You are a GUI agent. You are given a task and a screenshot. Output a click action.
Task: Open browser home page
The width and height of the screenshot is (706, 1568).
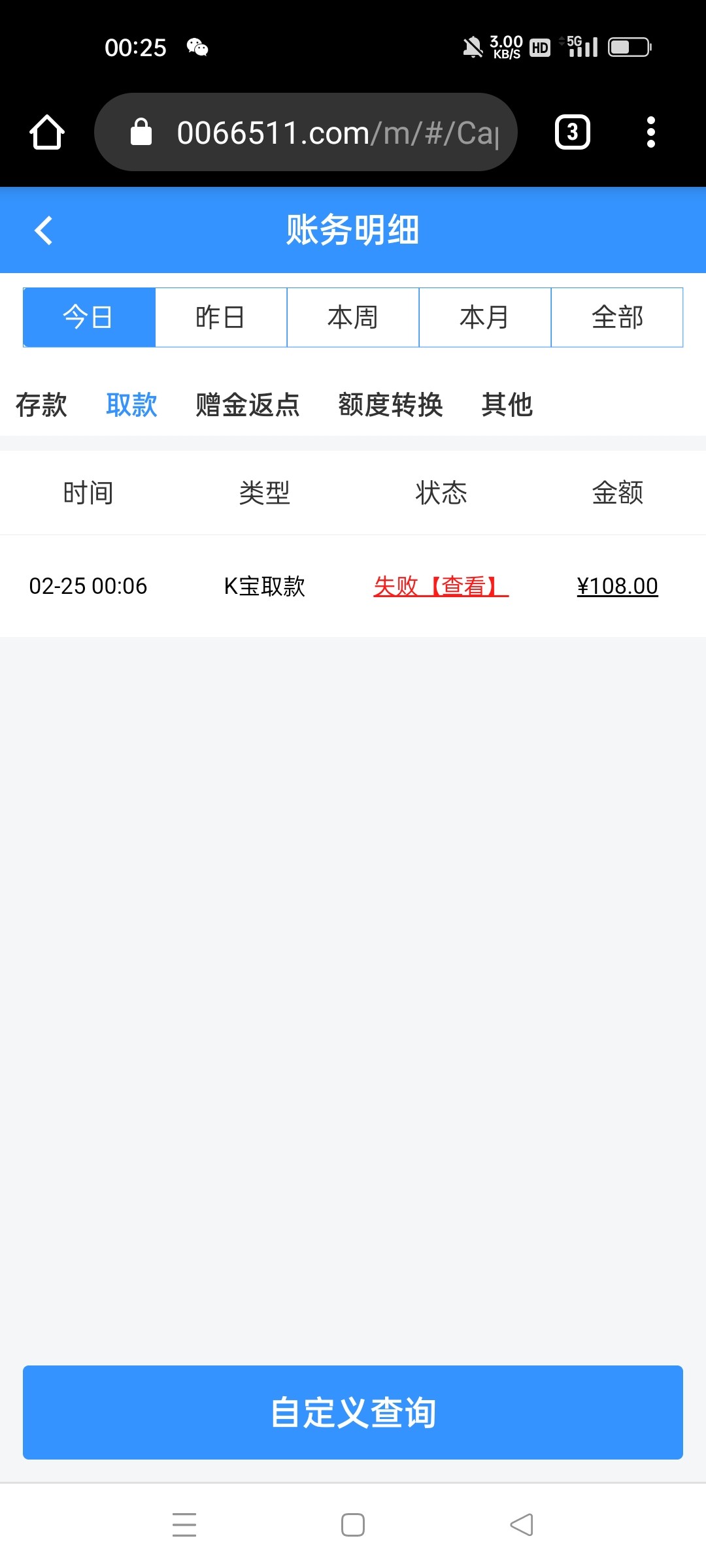pos(47,133)
